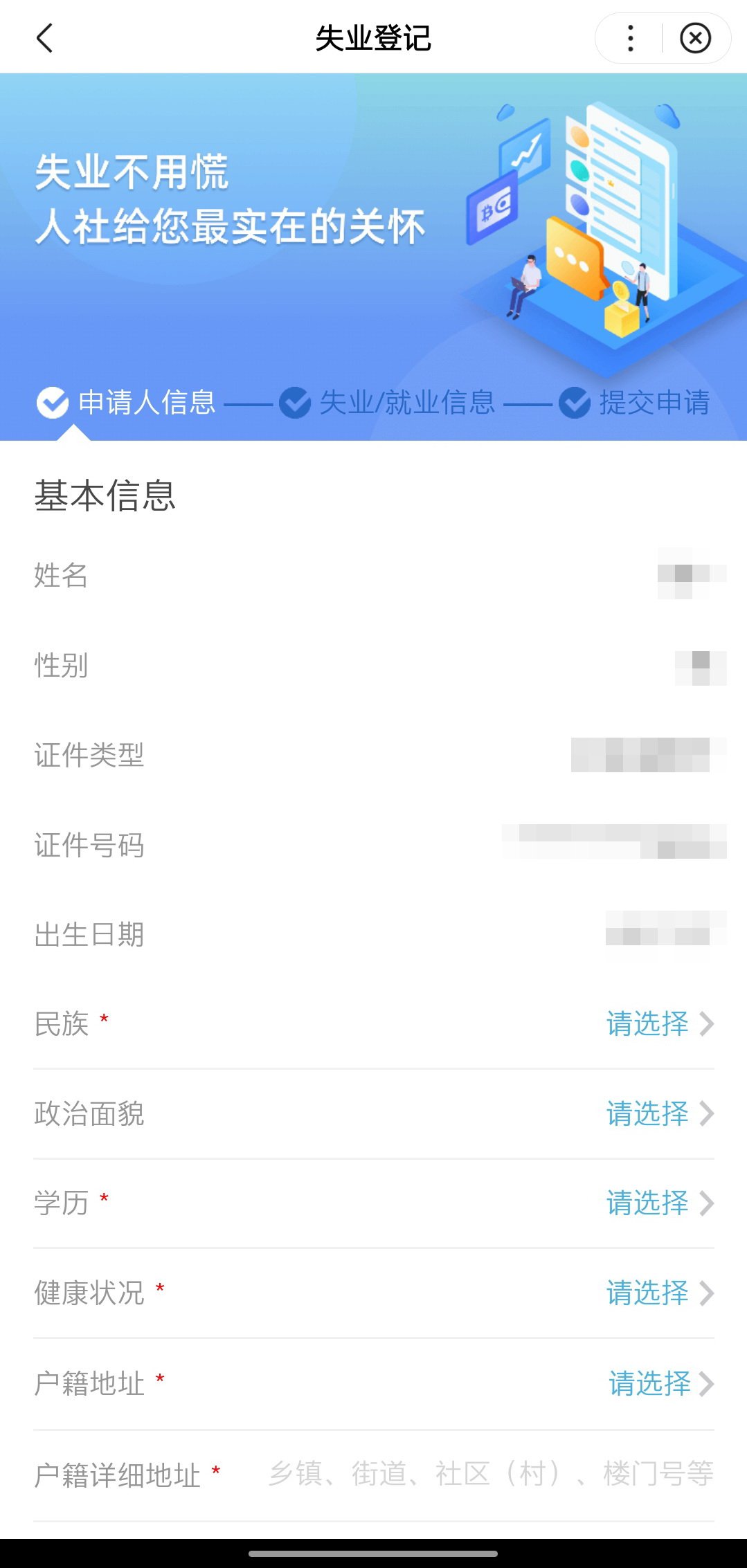Choose 政治面貌 option
This screenshot has width=747, height=1568.
point(659,1114)
